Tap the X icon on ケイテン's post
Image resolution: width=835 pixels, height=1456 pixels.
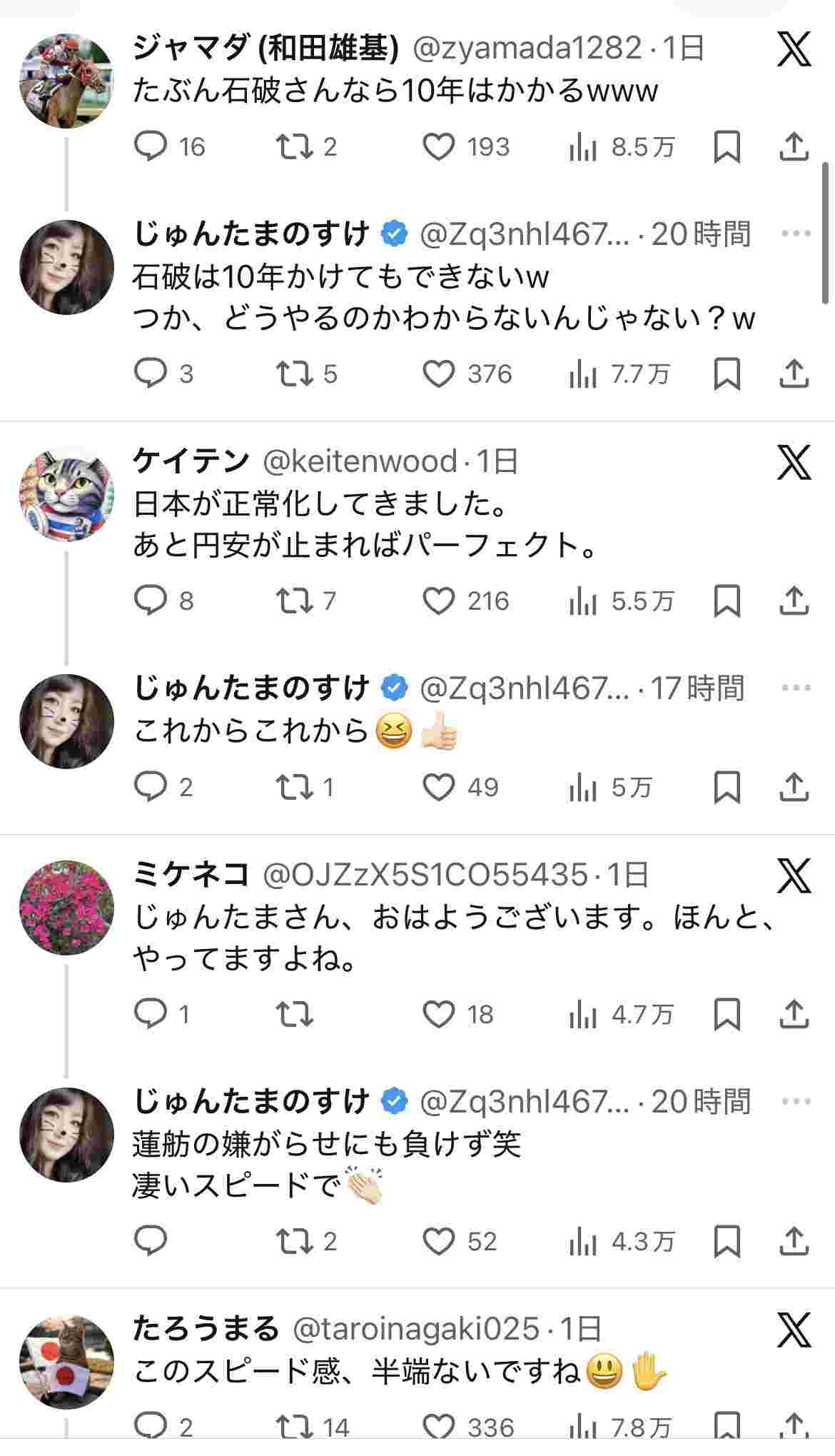(x=794, y=463)
